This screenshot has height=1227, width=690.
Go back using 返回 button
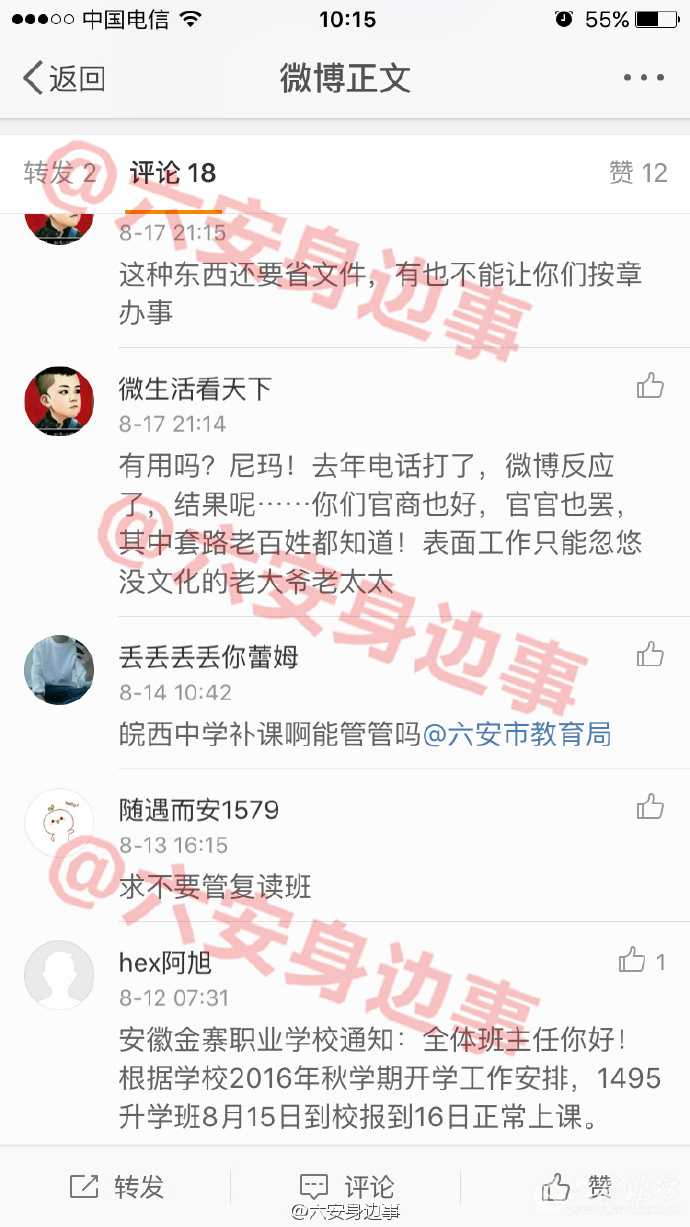click(x=64, y=78)
